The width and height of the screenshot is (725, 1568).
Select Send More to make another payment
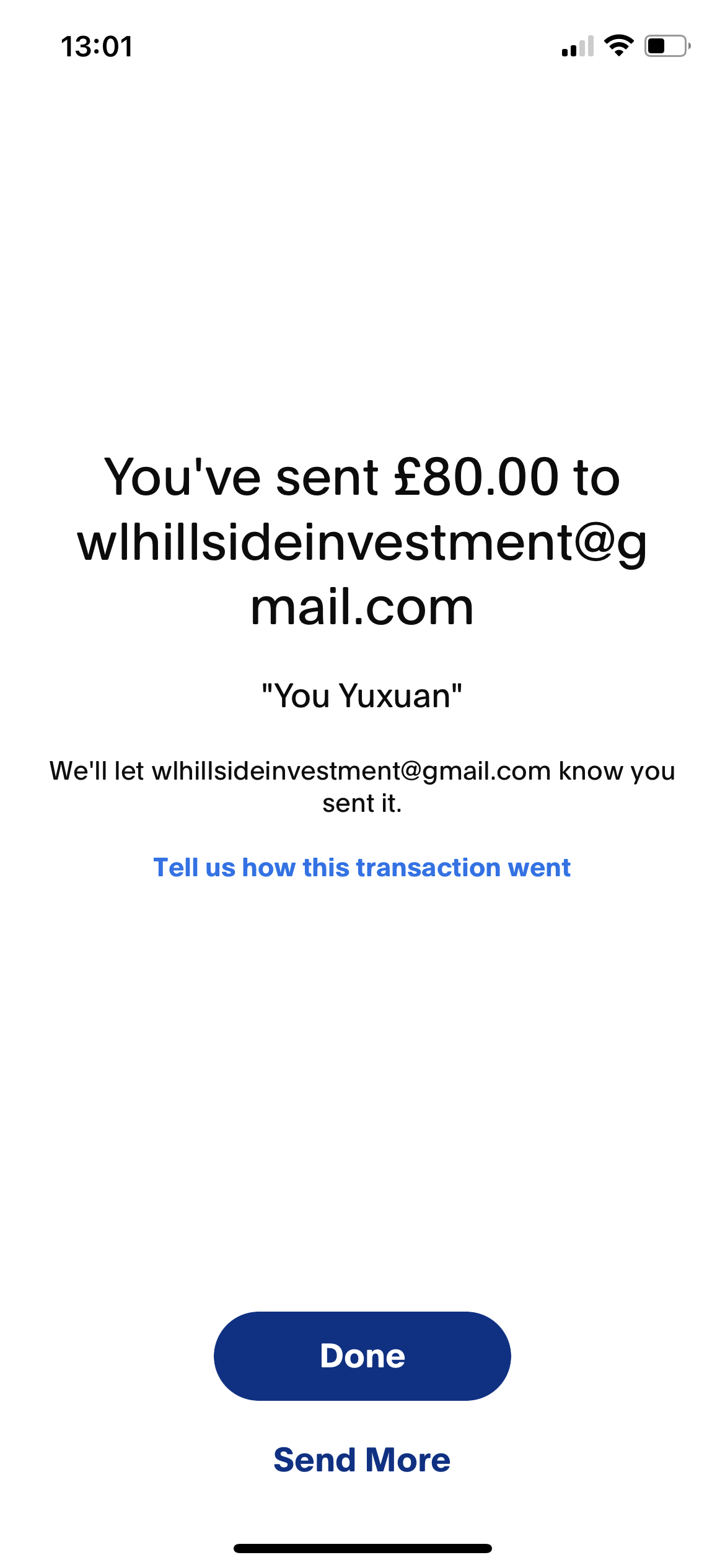point(362,1460)
